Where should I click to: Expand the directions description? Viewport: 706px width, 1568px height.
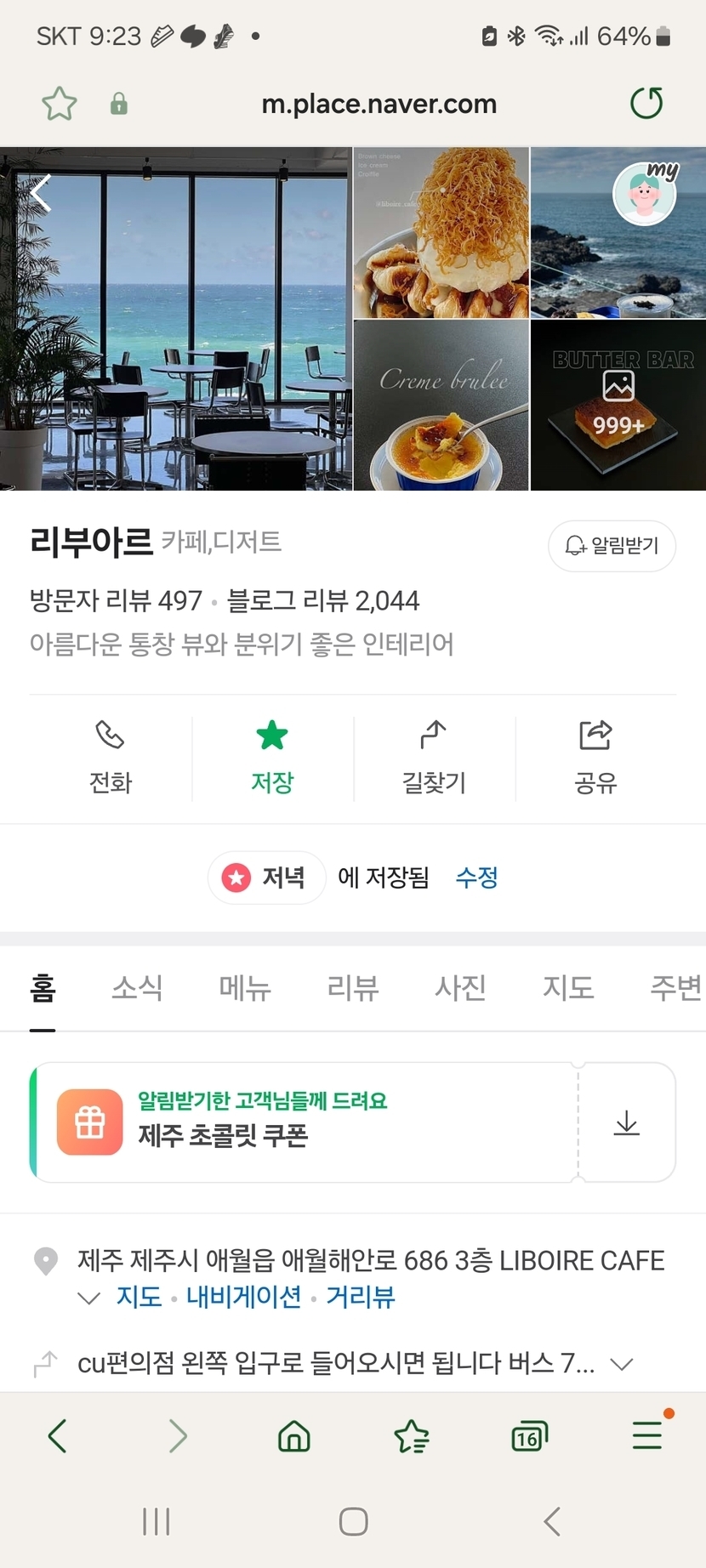[623, 1364]
